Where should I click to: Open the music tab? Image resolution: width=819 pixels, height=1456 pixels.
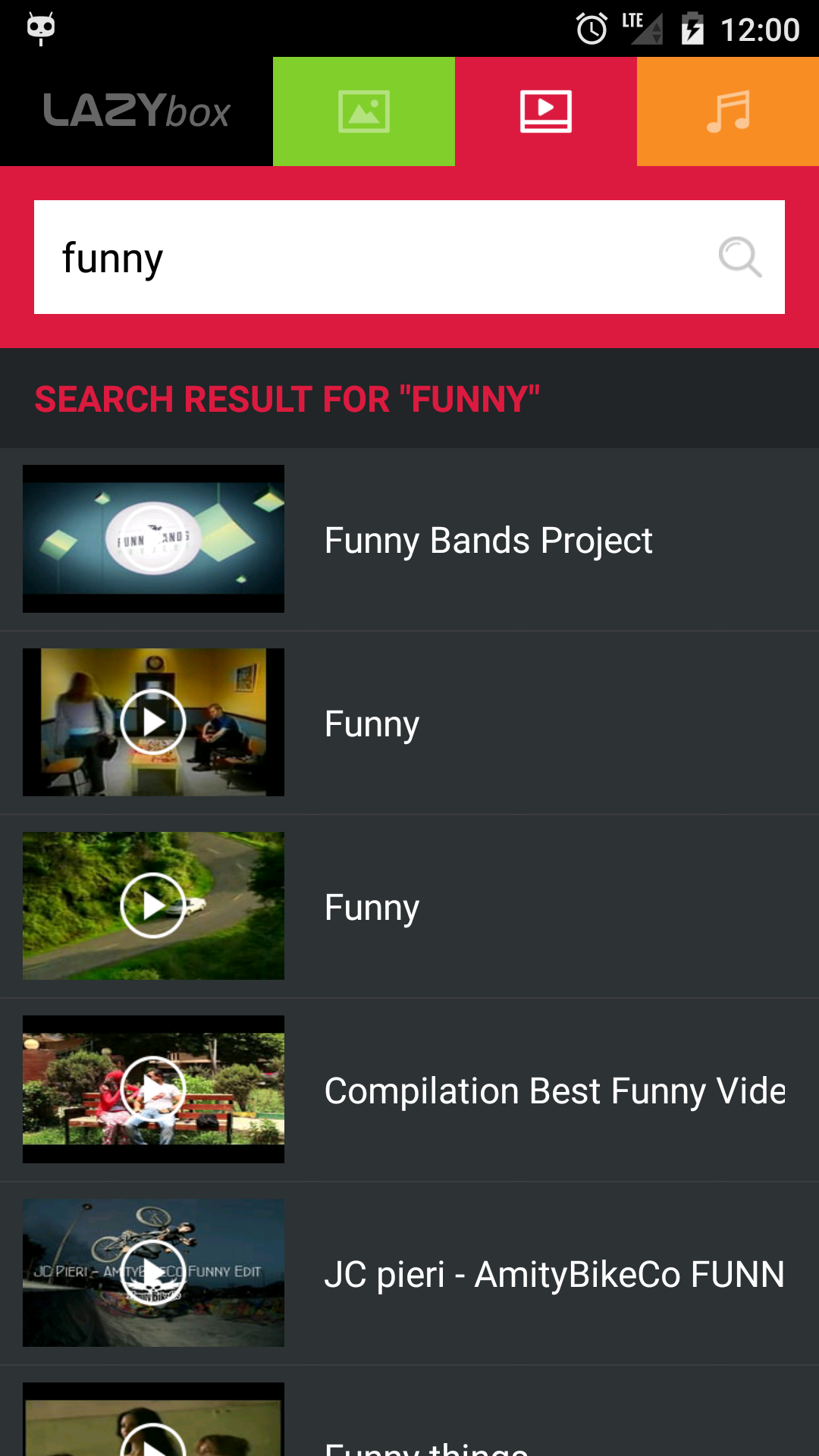728,111
